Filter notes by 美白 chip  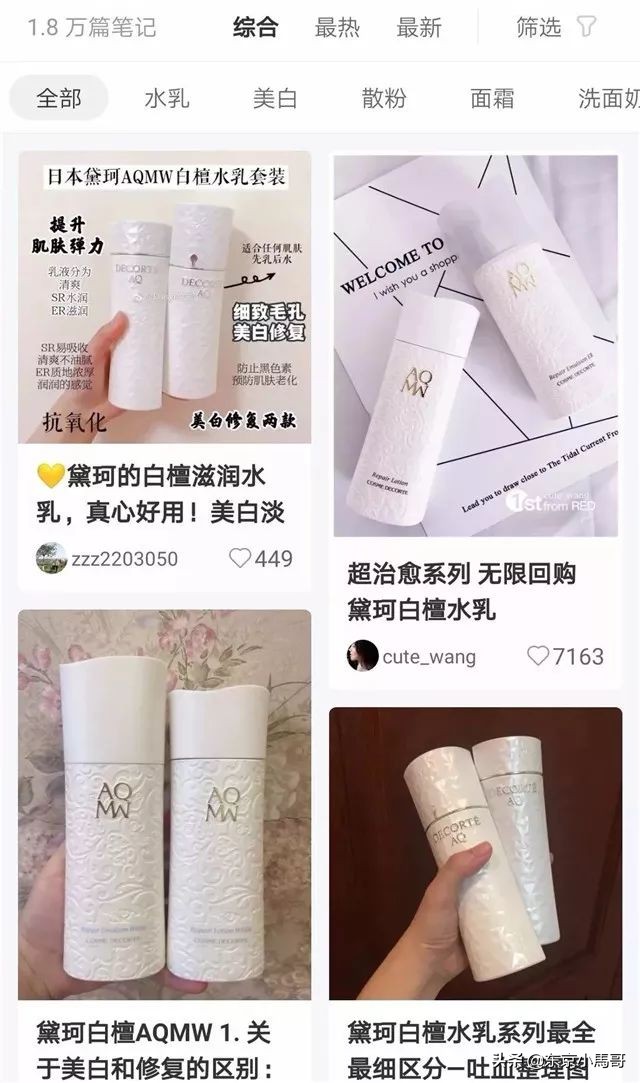[x=276, y=98]
